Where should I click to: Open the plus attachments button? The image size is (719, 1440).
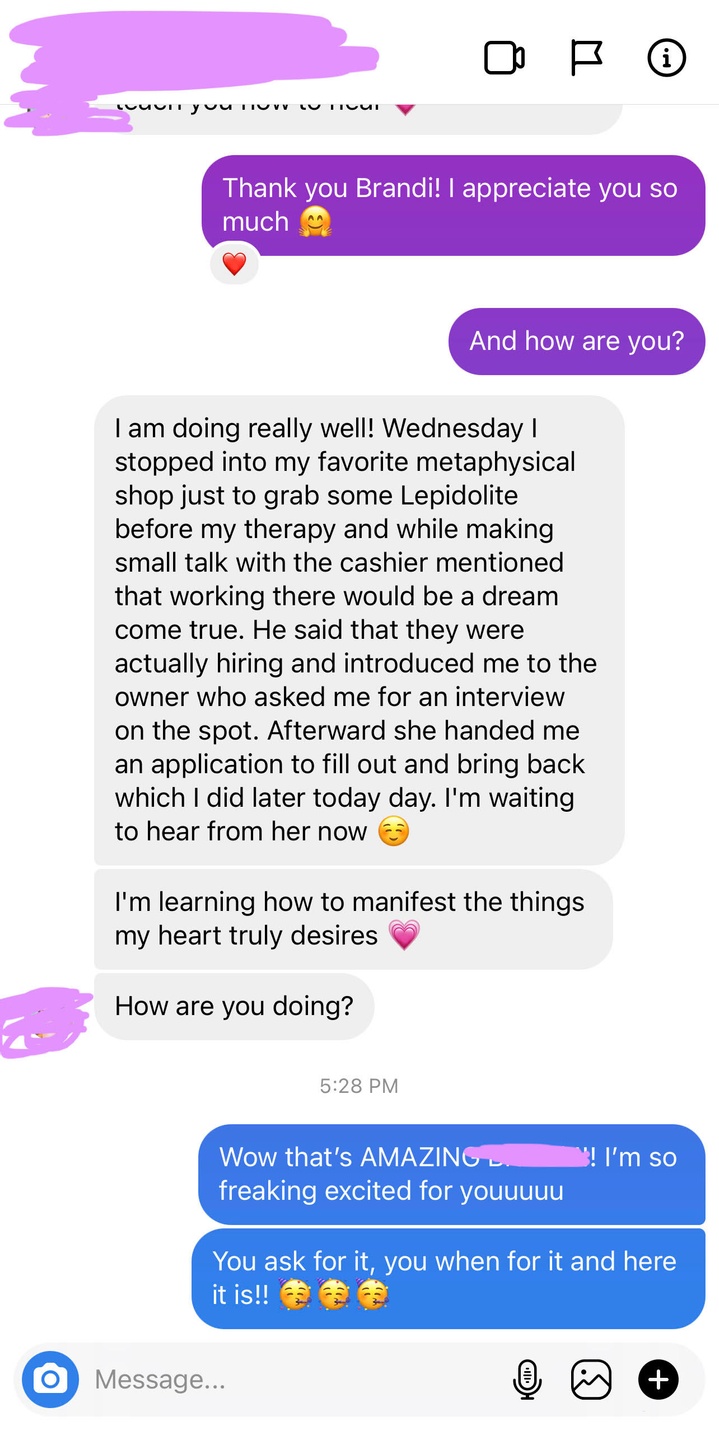point(658,1380)
